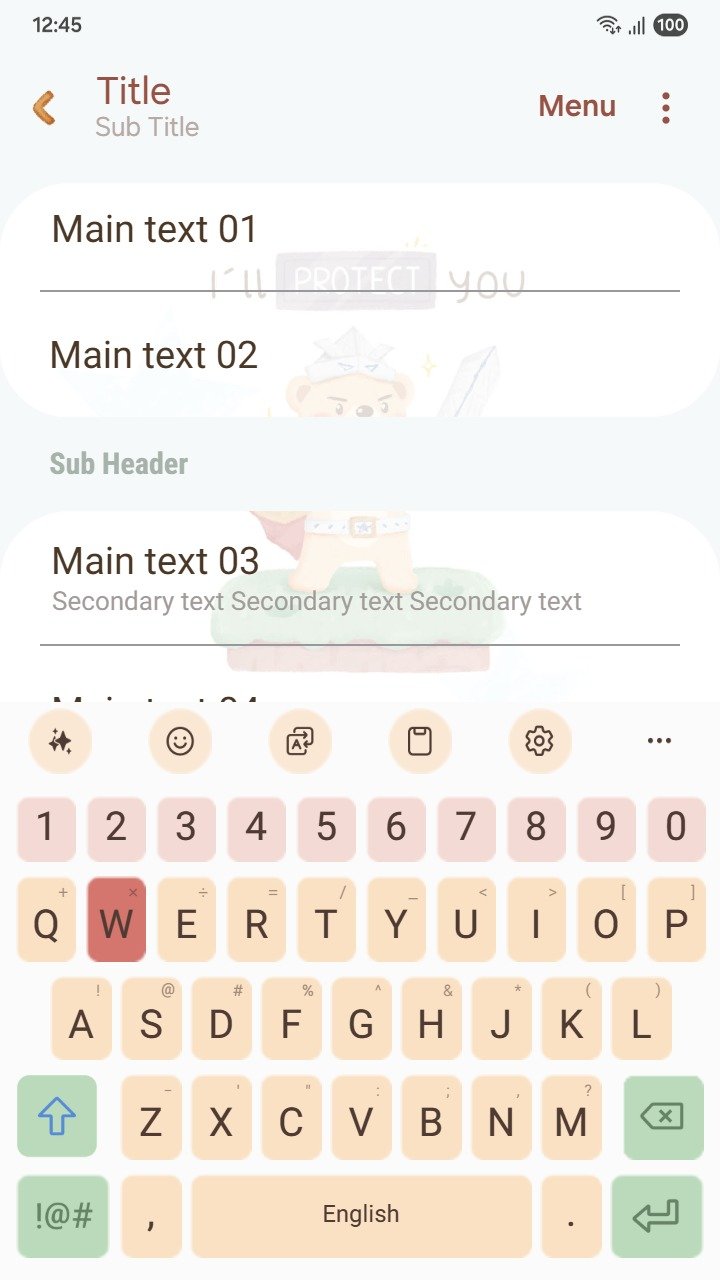This screenshot has width=720, height=1280.
Task: Hit the enter key on the keyboard
Action: [656, 1215]
